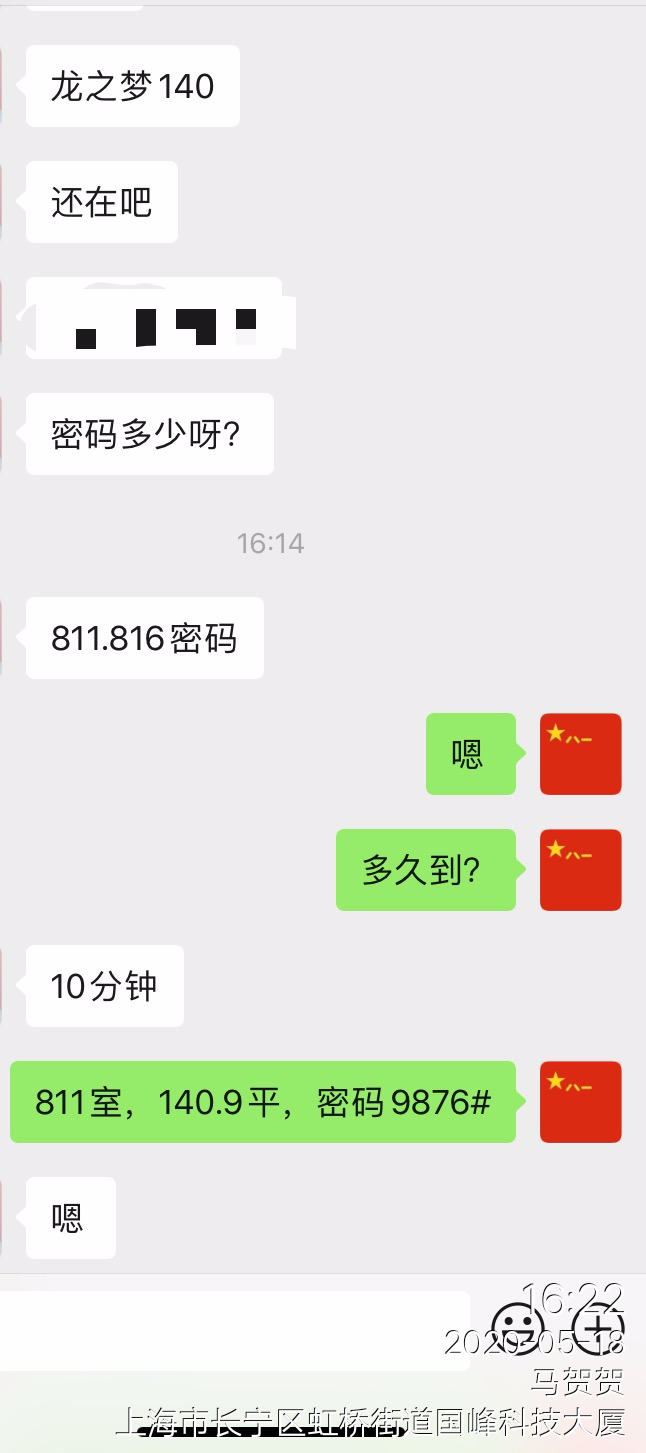Tap the avatar next to 多久到?

pyautogui.click(x=581, y=870)
